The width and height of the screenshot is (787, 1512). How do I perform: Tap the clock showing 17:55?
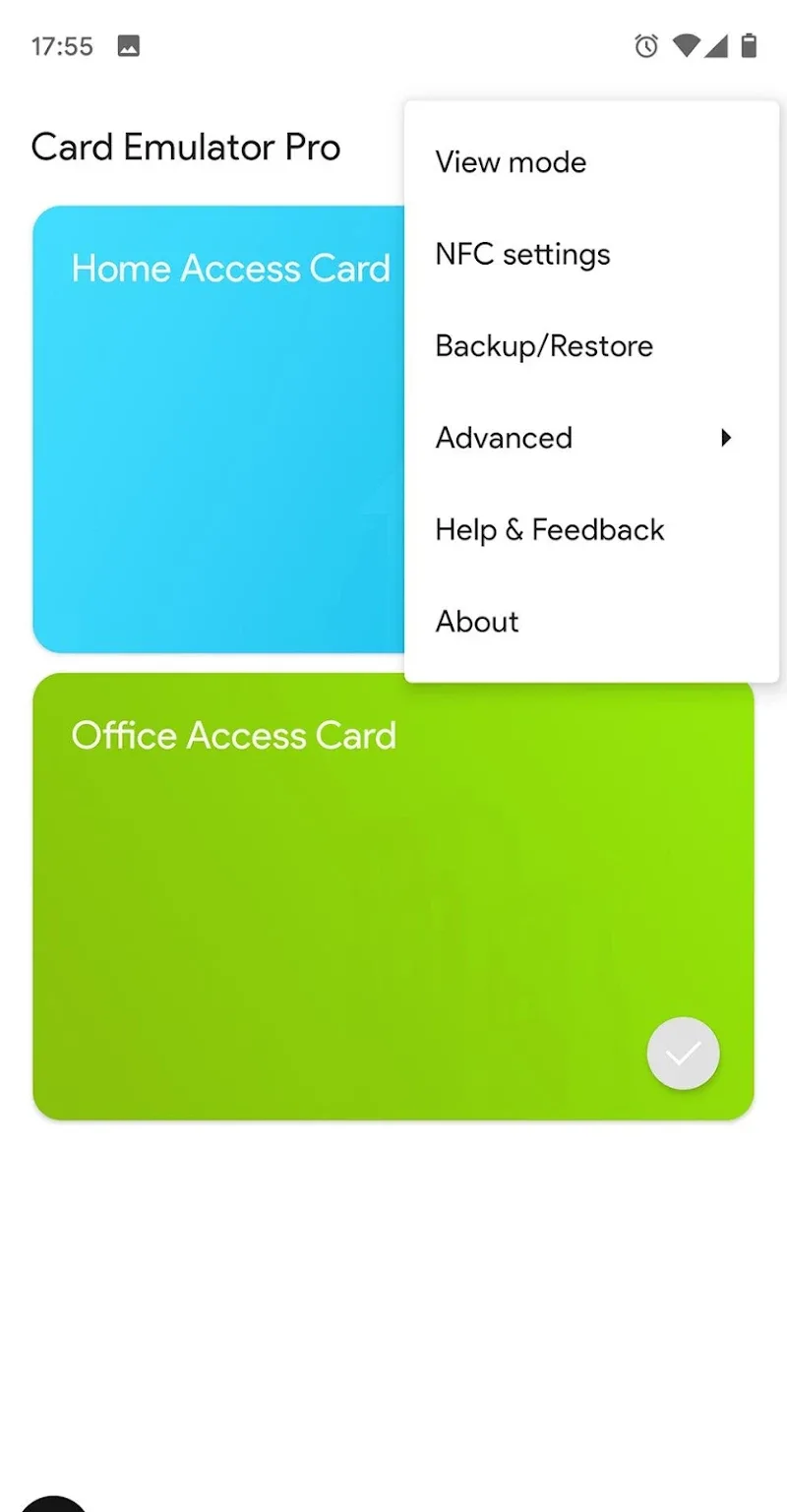[62, 46]
